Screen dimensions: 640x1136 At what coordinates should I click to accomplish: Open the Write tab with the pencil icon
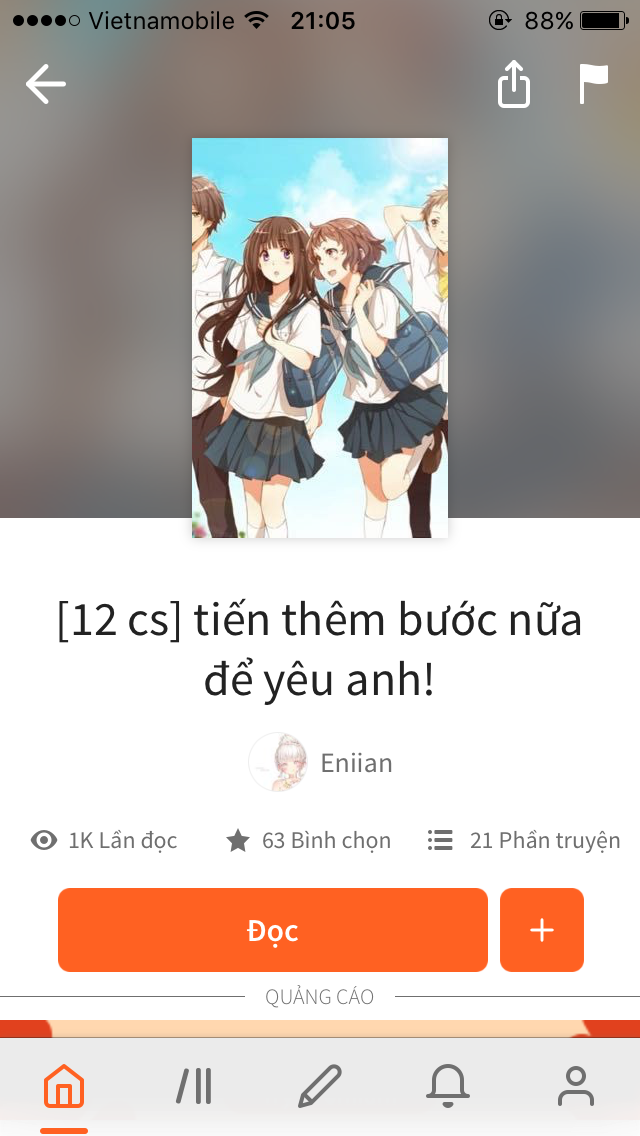coord(320,1086)
